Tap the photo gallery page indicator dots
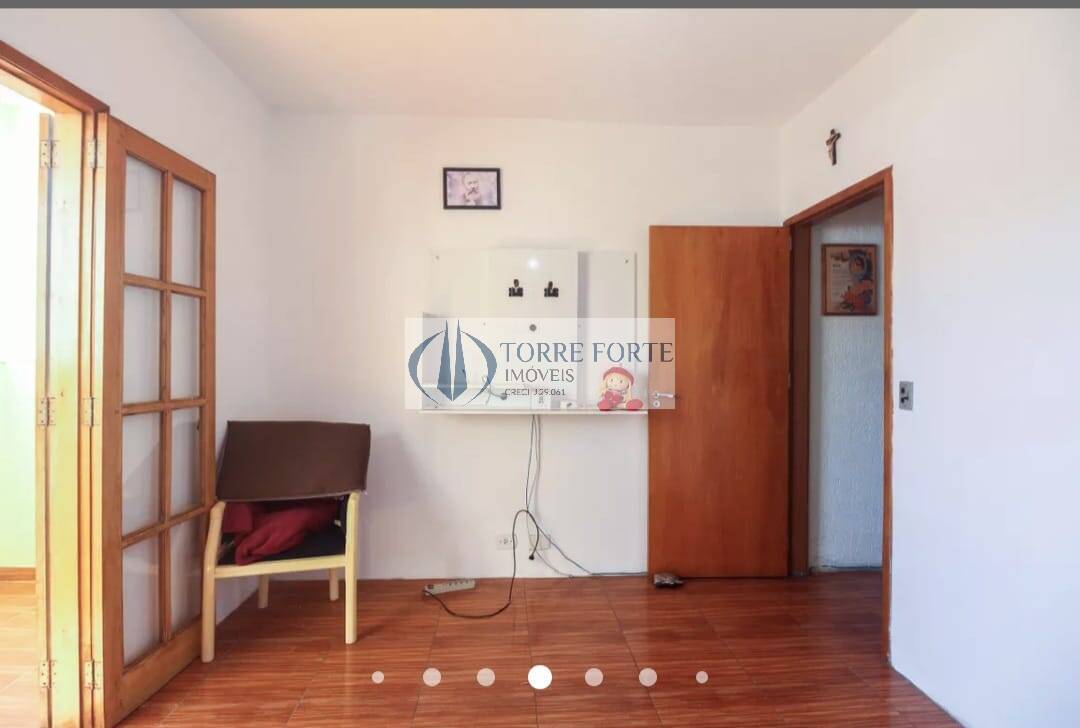 [540, 677]
